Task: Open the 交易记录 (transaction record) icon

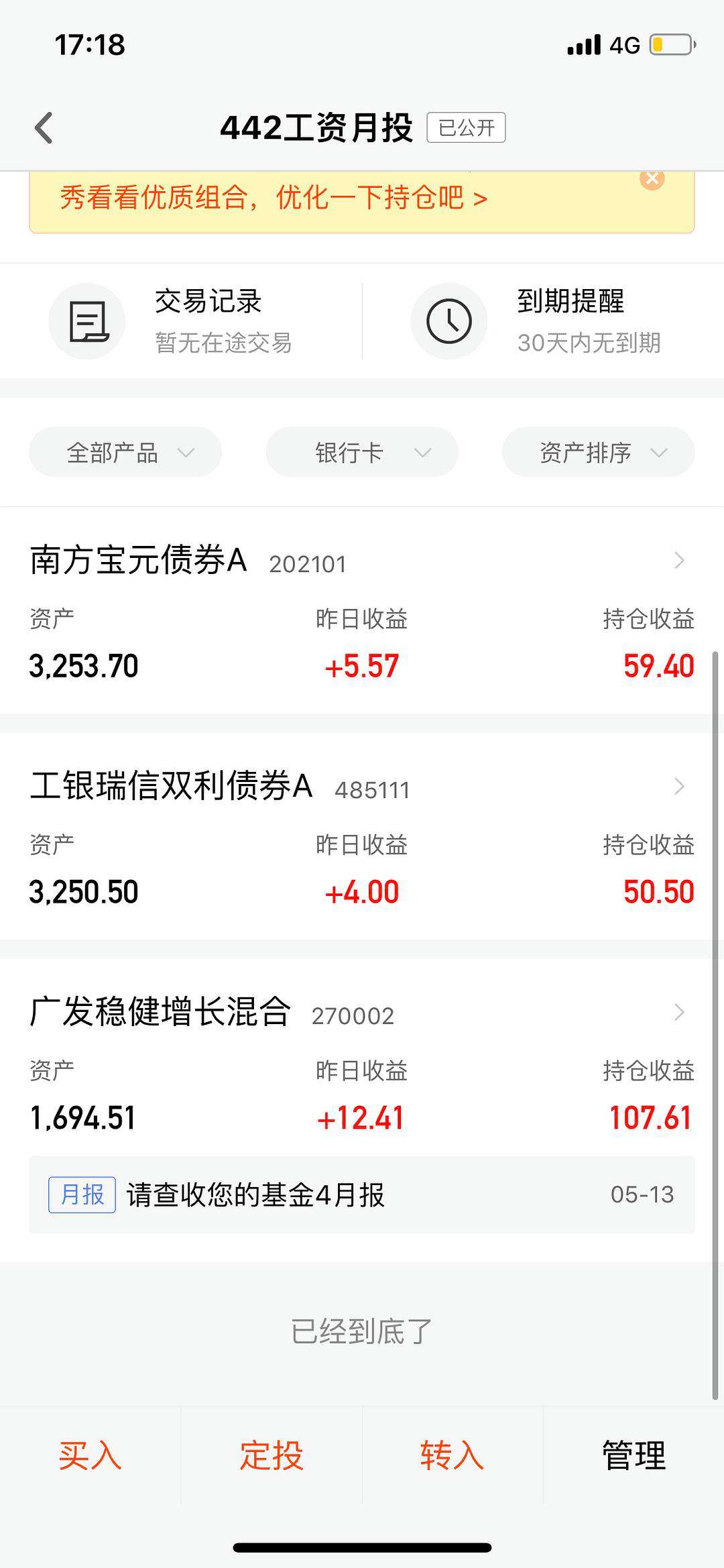Action: [x=86, y=321]
